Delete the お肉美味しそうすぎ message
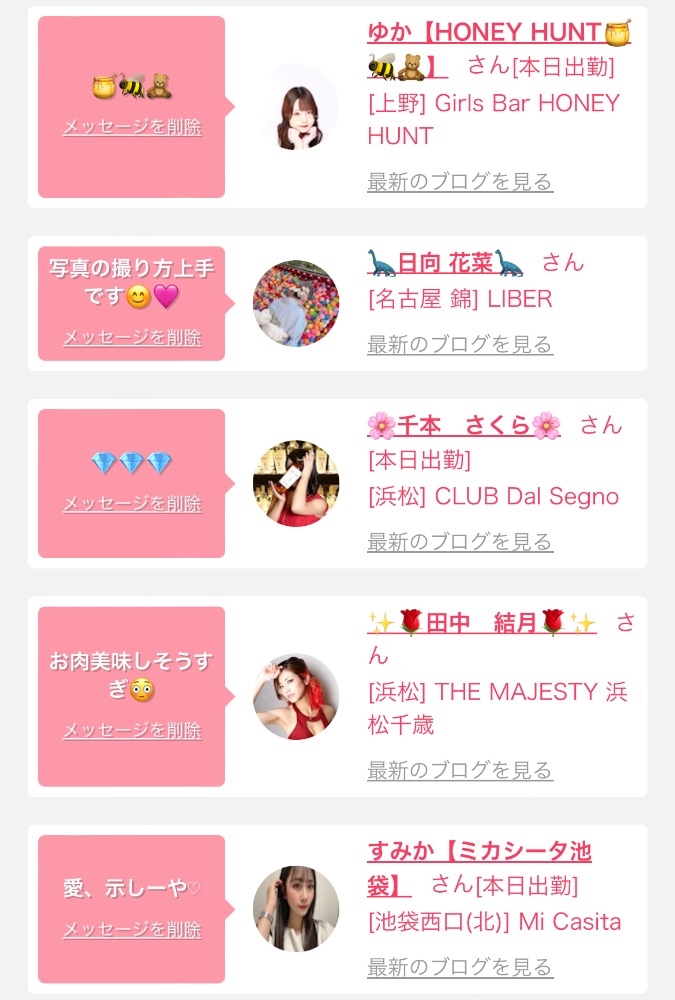This screenshot has height=1000, width=675. (x=132, y=730)
